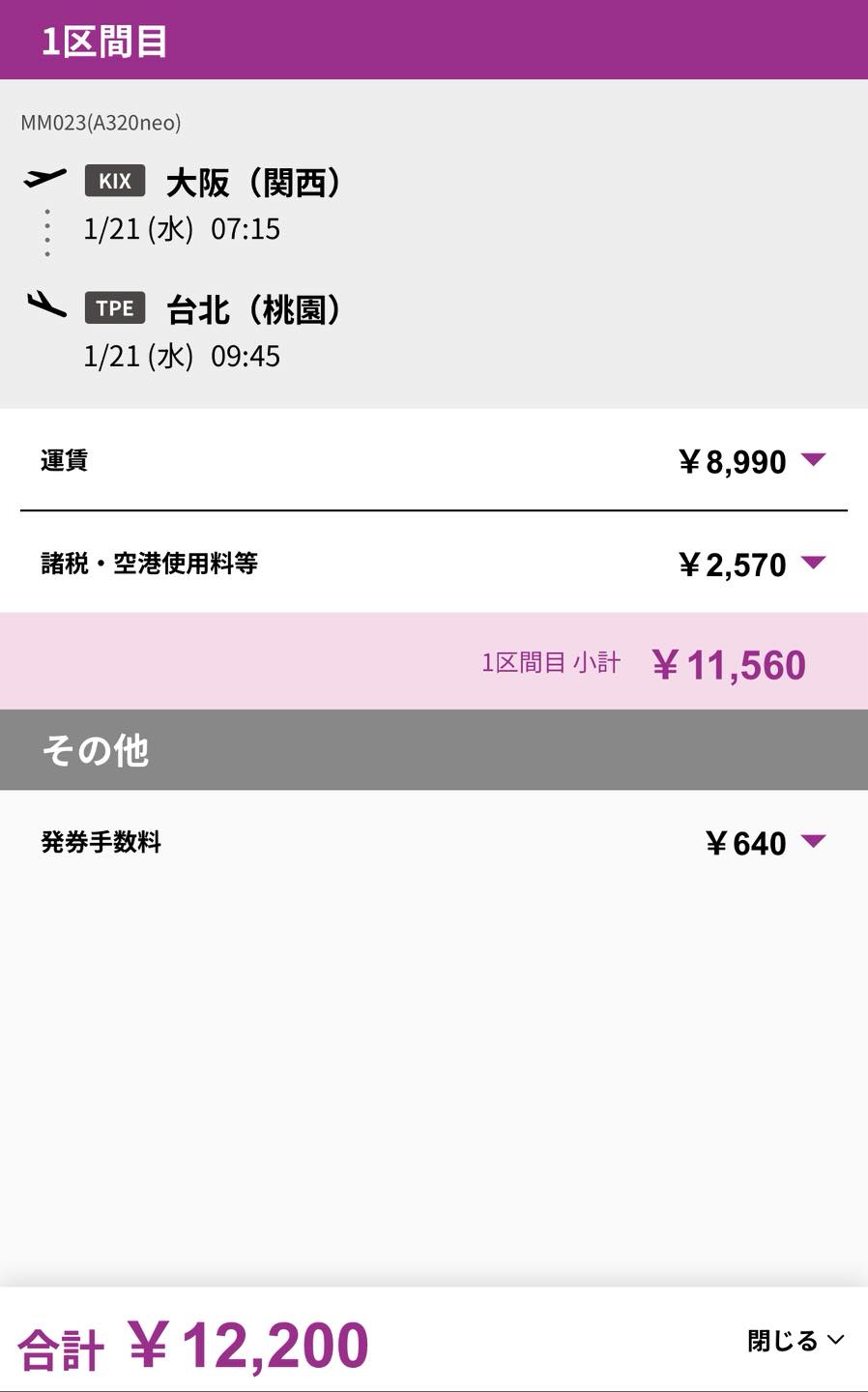Expand the 発券手数料 fee details
Viewport: 868px width, 1392px height.
click(x=813, y=842)
